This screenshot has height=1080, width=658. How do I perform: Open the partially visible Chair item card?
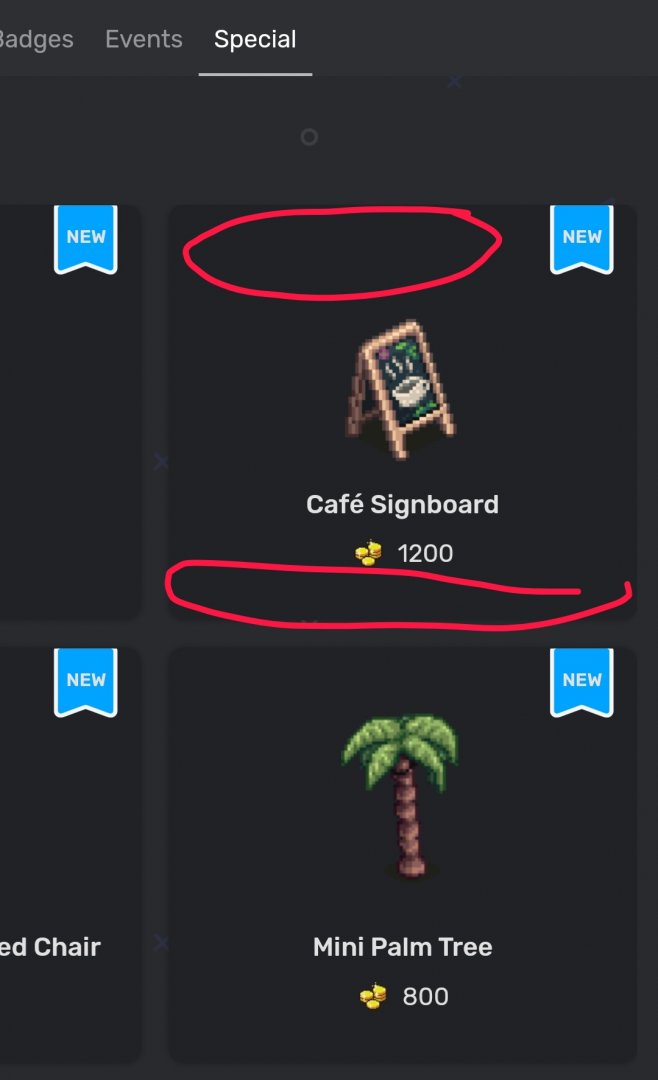click(x=60, y=850)
